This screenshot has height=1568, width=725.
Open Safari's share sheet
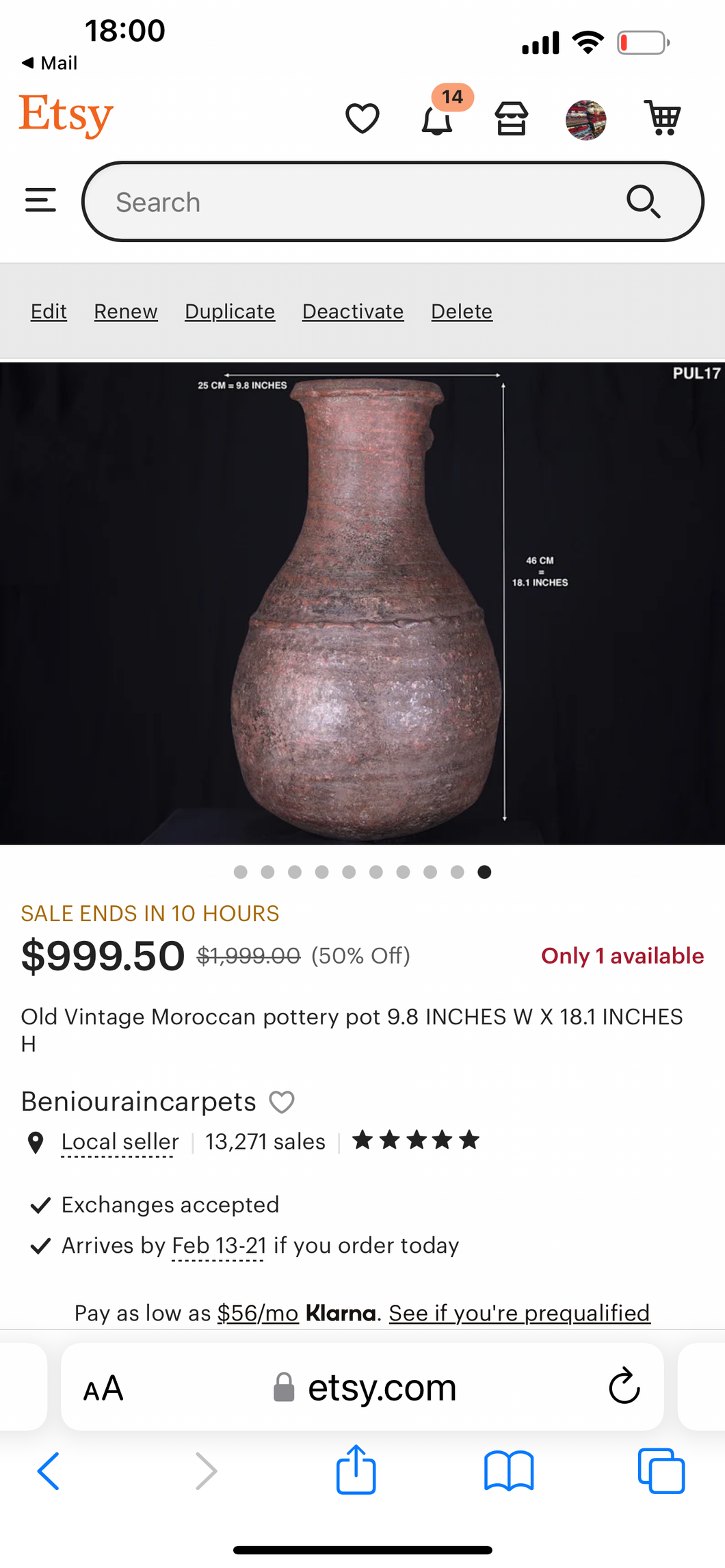tap(356, 1470)
